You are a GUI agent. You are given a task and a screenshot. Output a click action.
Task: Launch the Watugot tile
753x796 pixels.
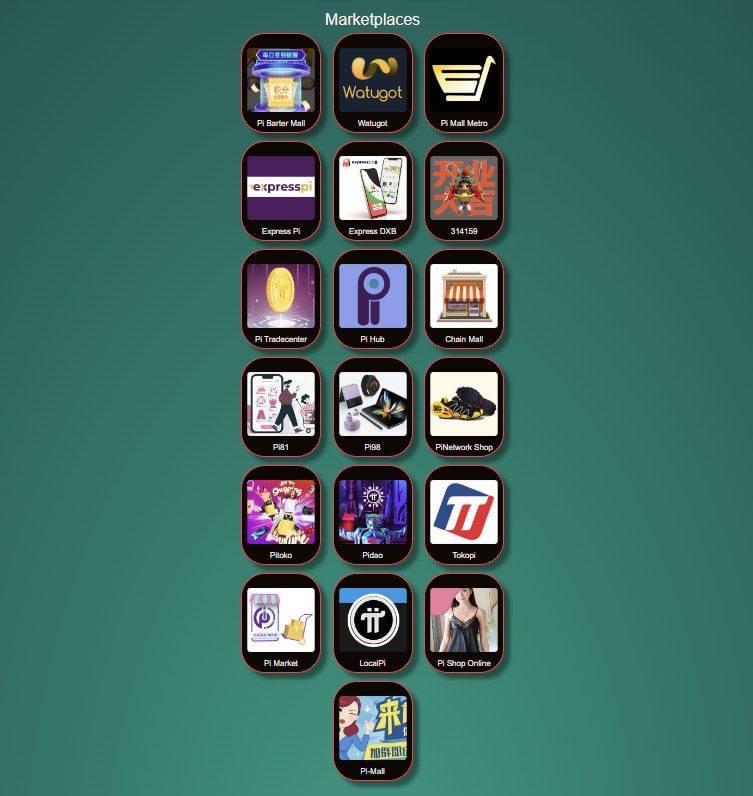click(372, 82)
